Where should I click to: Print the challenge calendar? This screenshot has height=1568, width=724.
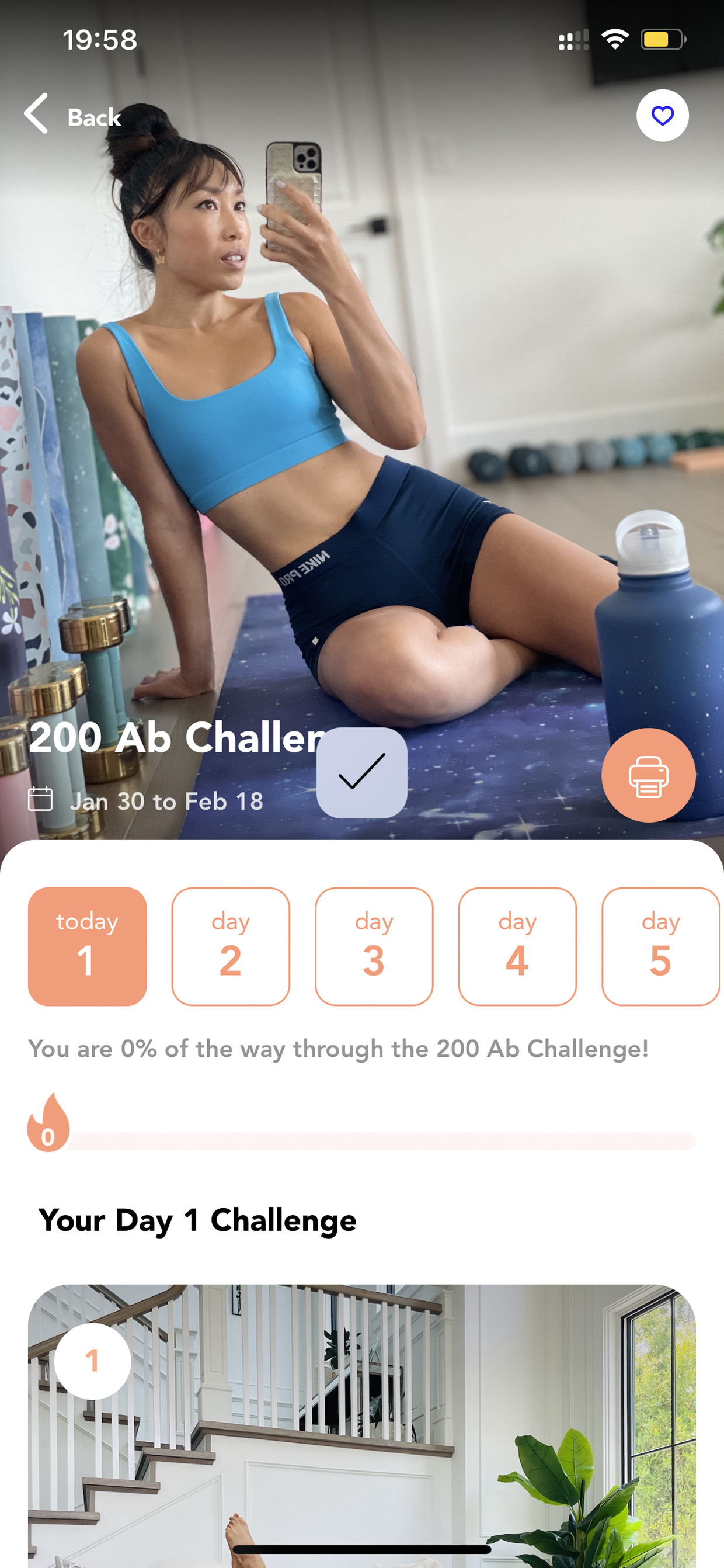click(648, 775)
